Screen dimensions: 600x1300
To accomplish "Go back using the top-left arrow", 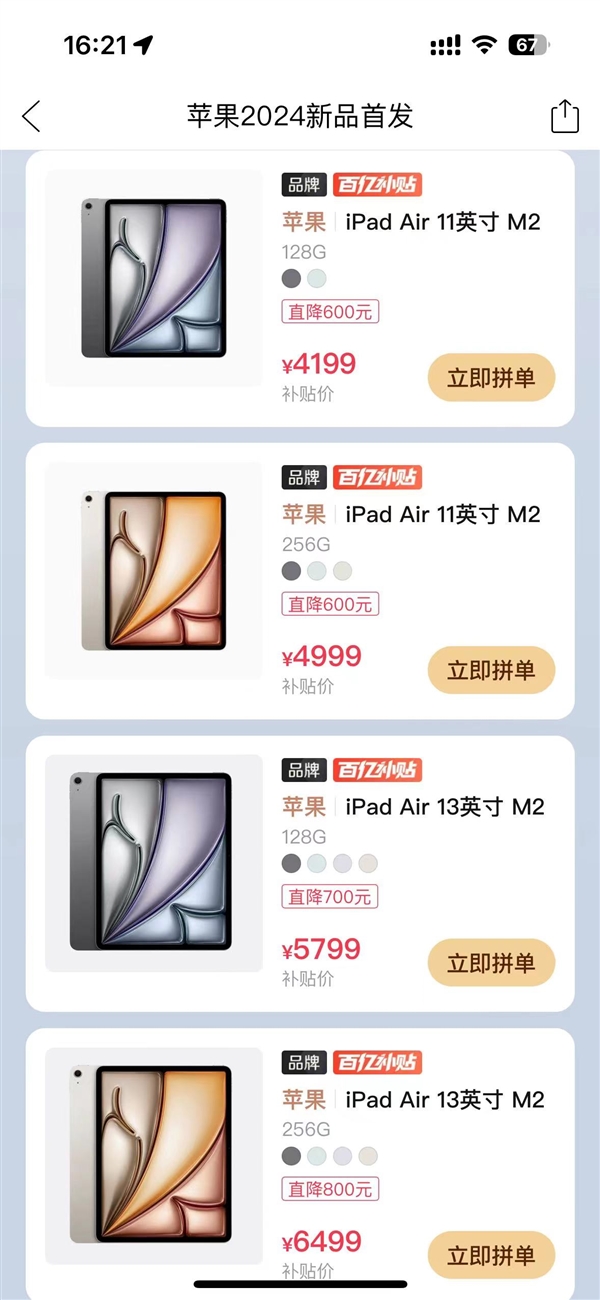I will coord(32,116).
